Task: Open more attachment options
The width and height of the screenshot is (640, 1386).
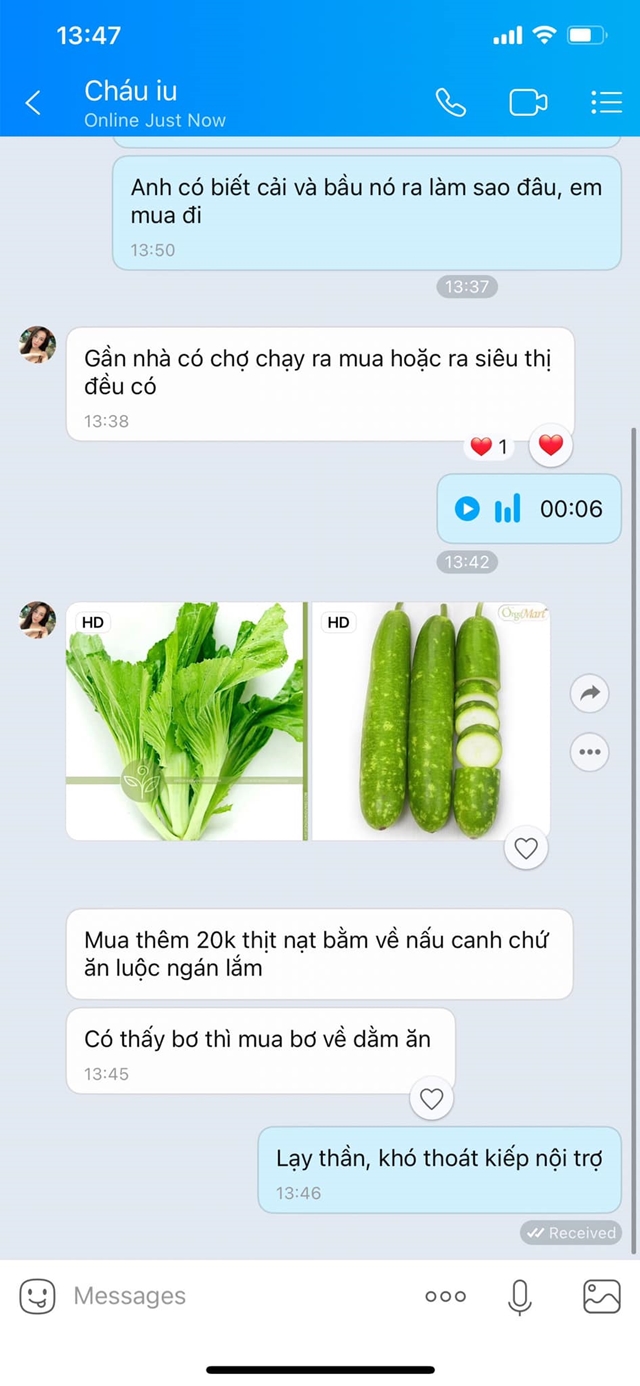Action: click(445, 1296)
